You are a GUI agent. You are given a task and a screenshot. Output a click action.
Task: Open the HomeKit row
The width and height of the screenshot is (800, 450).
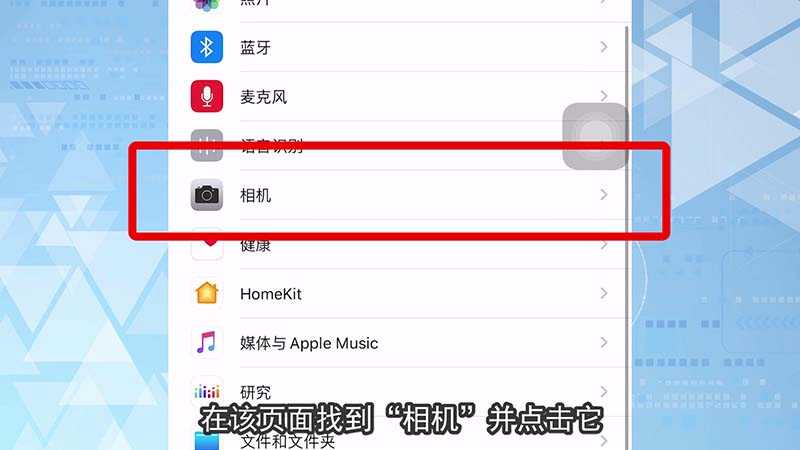(400, 294)
